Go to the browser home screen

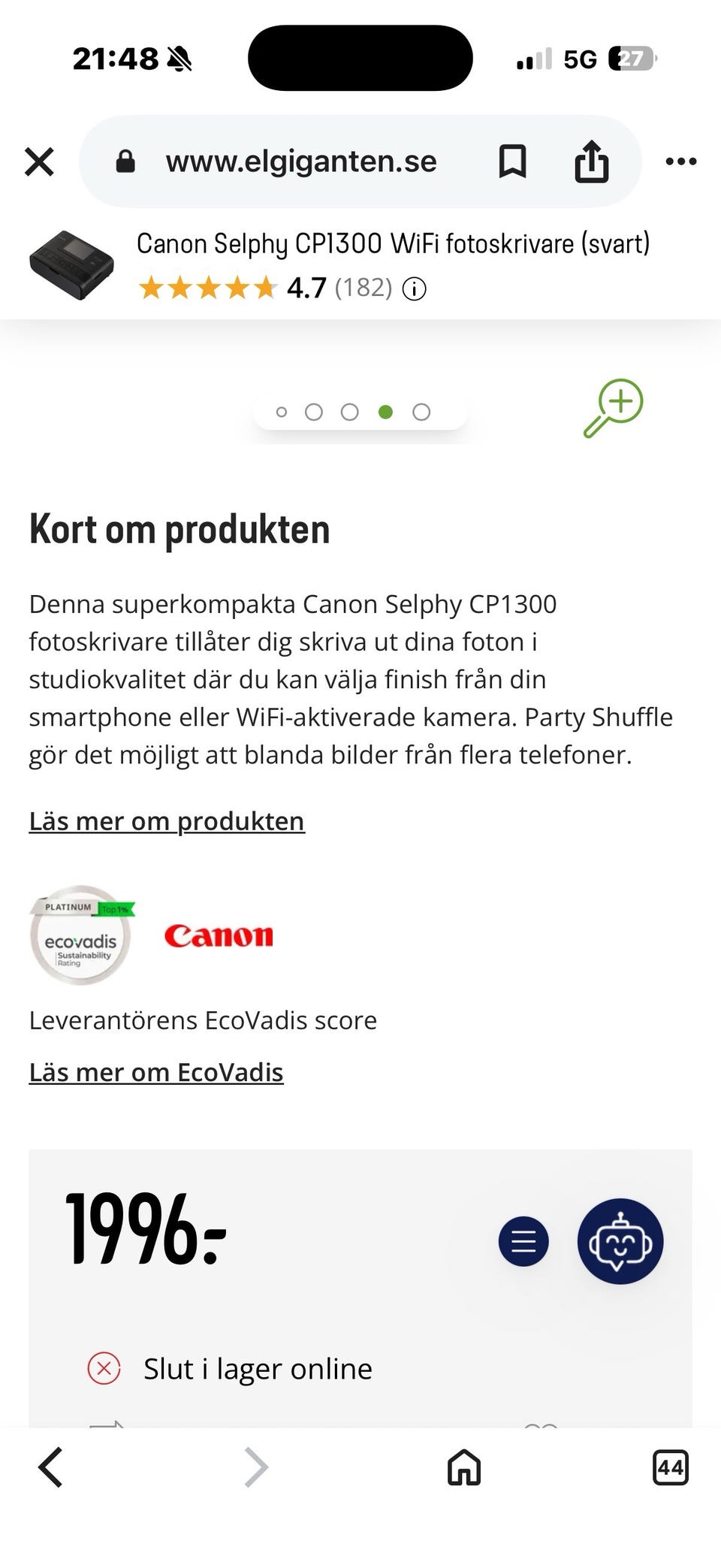463,1467
